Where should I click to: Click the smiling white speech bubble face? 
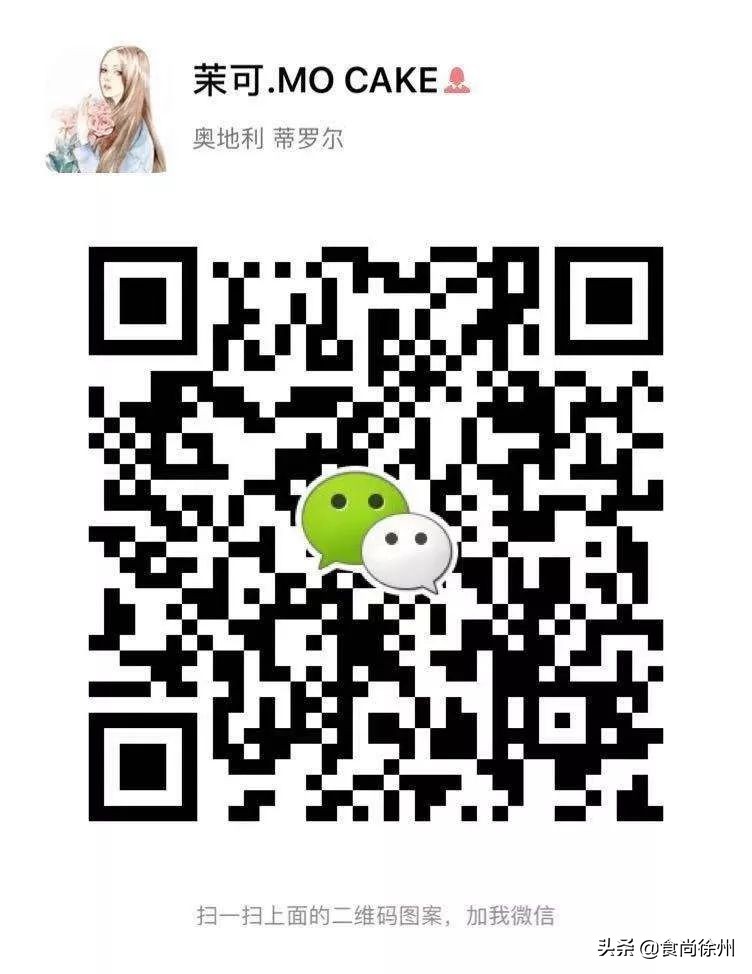pyautogui.click(x=405, y=550)
